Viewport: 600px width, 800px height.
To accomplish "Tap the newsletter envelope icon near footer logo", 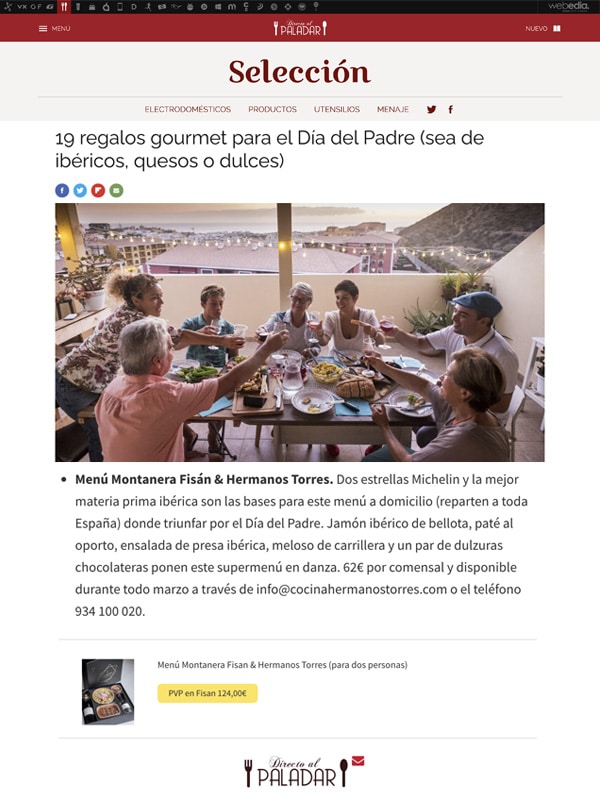I will click(x=358, y=761).
